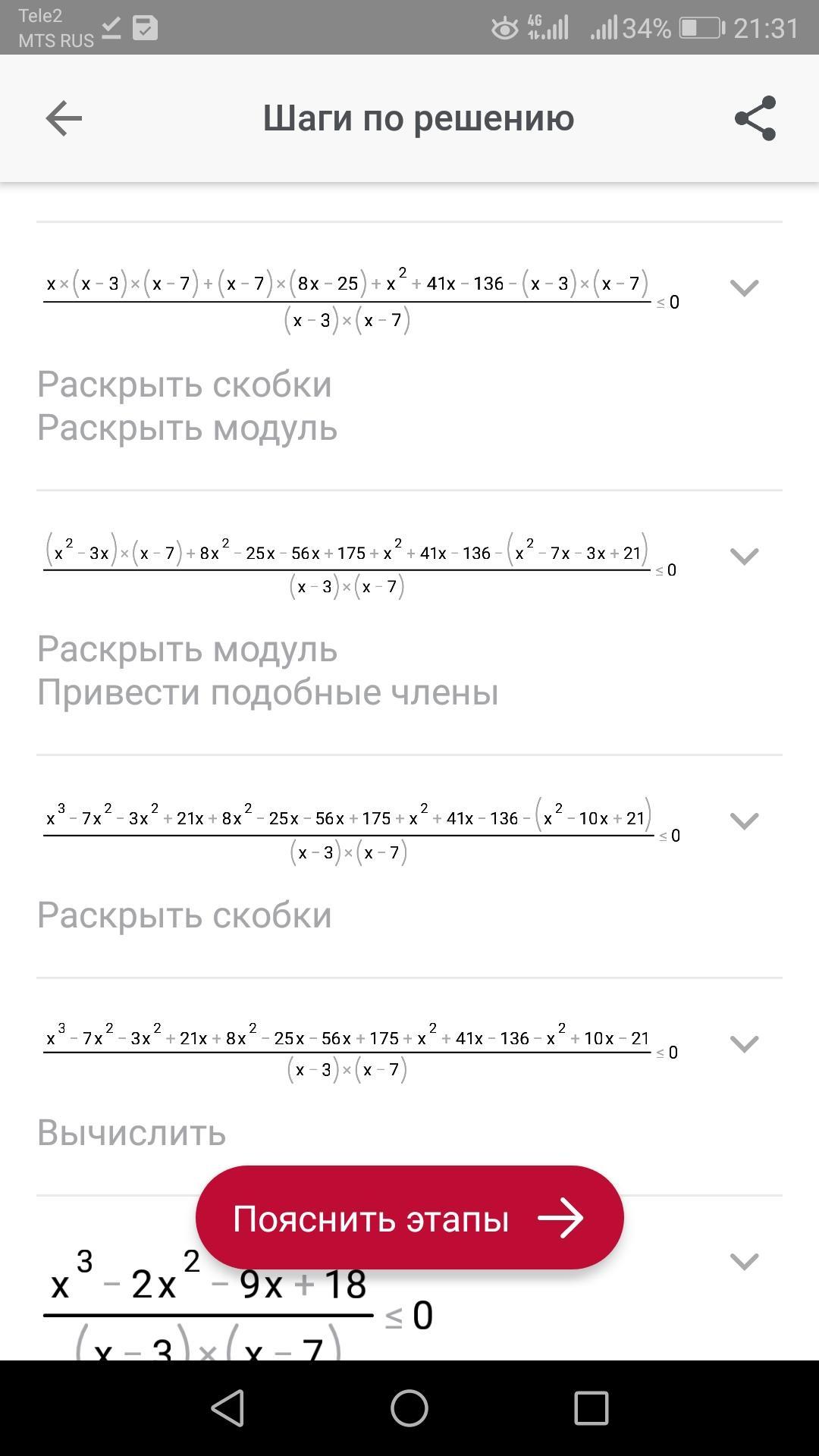The image size is (819, 1456).
Task: Go back using the app bar arrow
Action: (64, 118)
